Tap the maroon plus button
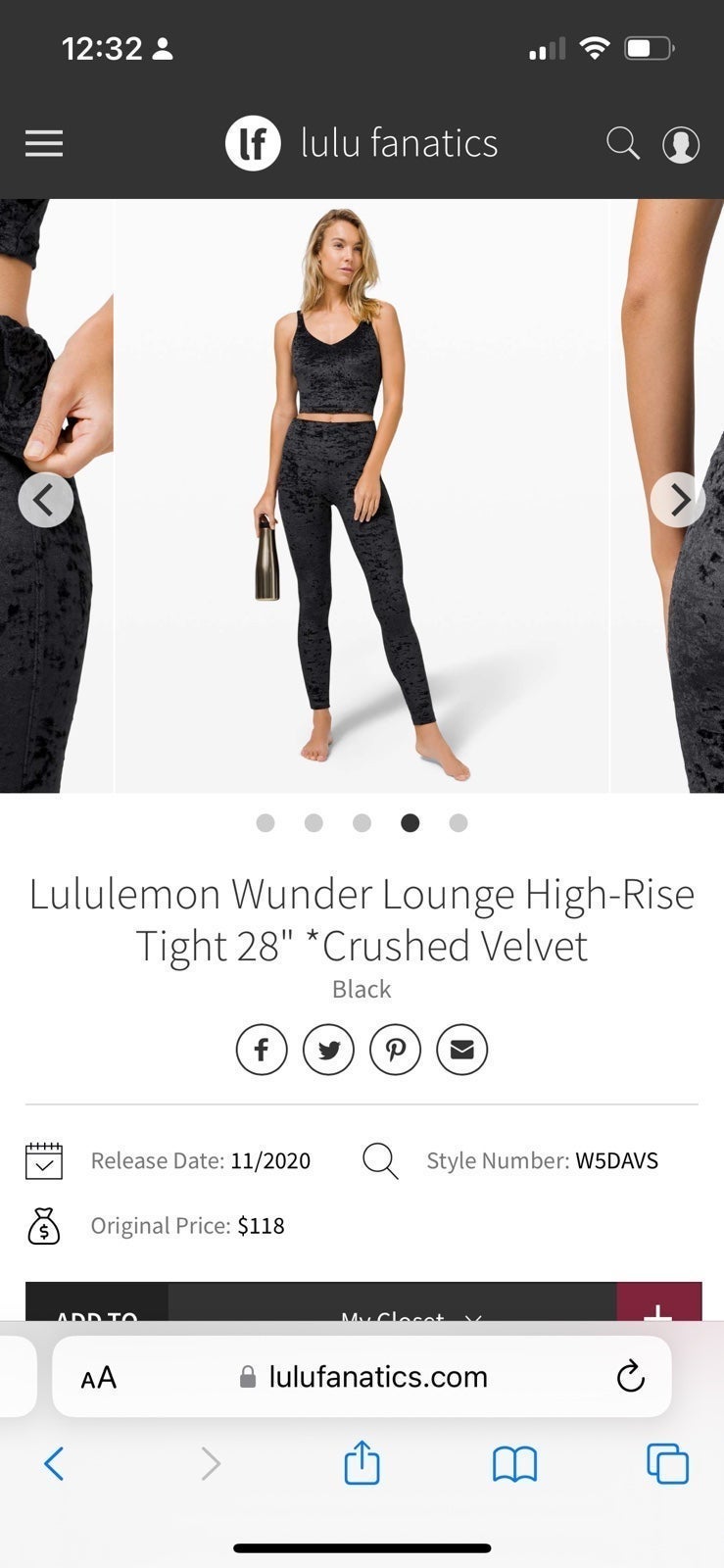724x1568 pixels. click(658, 1302)
